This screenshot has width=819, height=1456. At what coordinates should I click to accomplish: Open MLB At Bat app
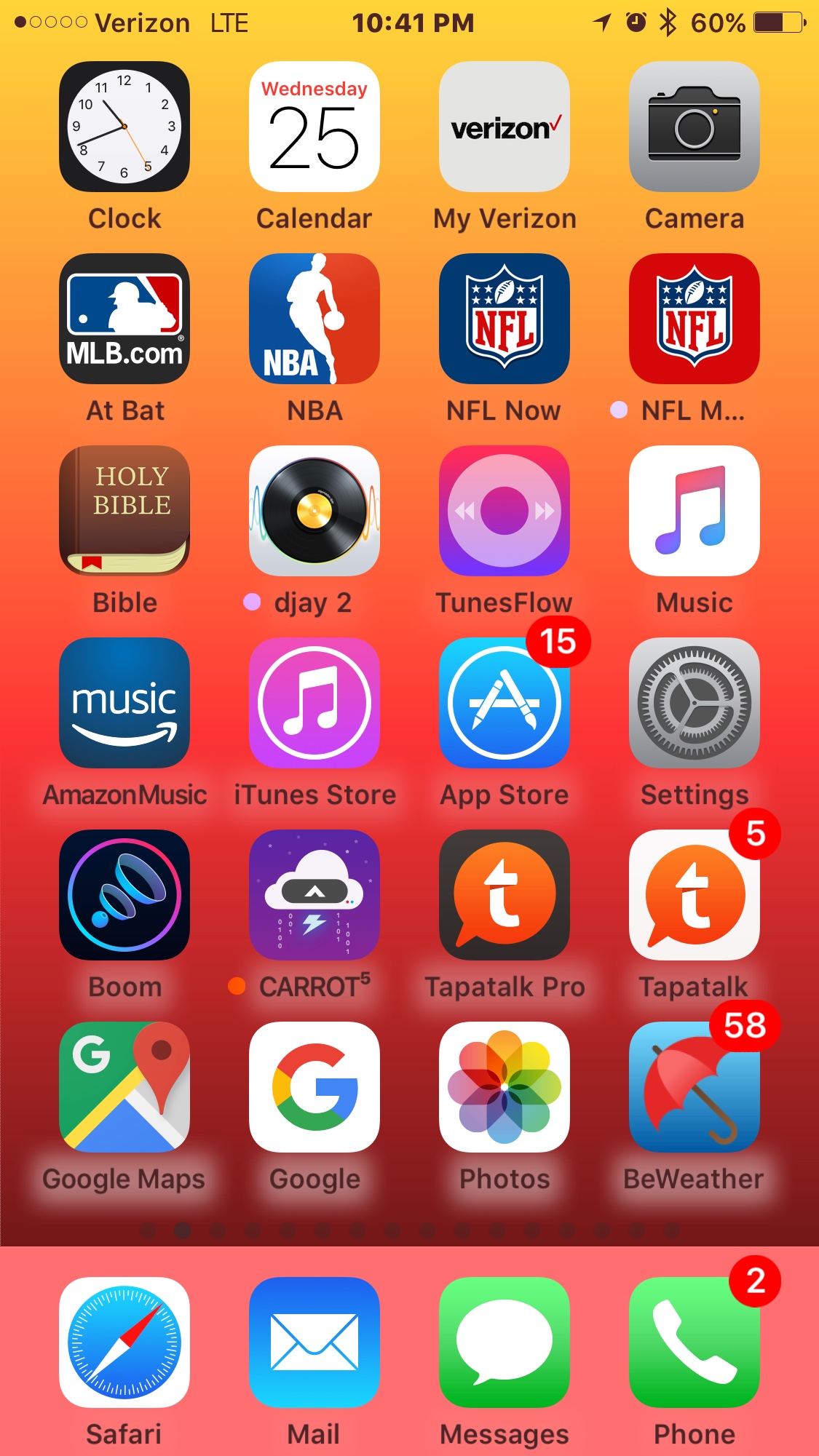coord(124,319)
